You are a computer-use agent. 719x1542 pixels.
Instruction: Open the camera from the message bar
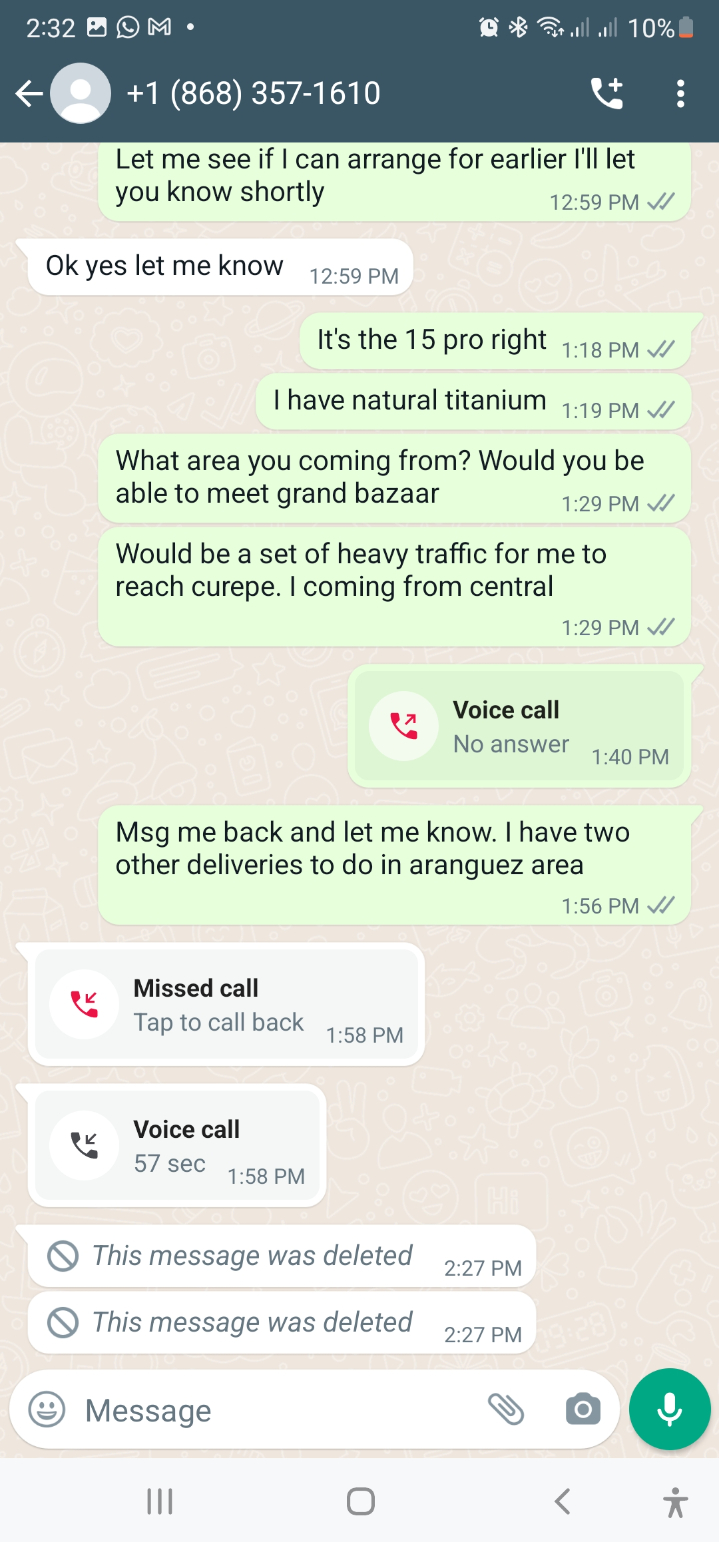click(x=582, y=1410)
